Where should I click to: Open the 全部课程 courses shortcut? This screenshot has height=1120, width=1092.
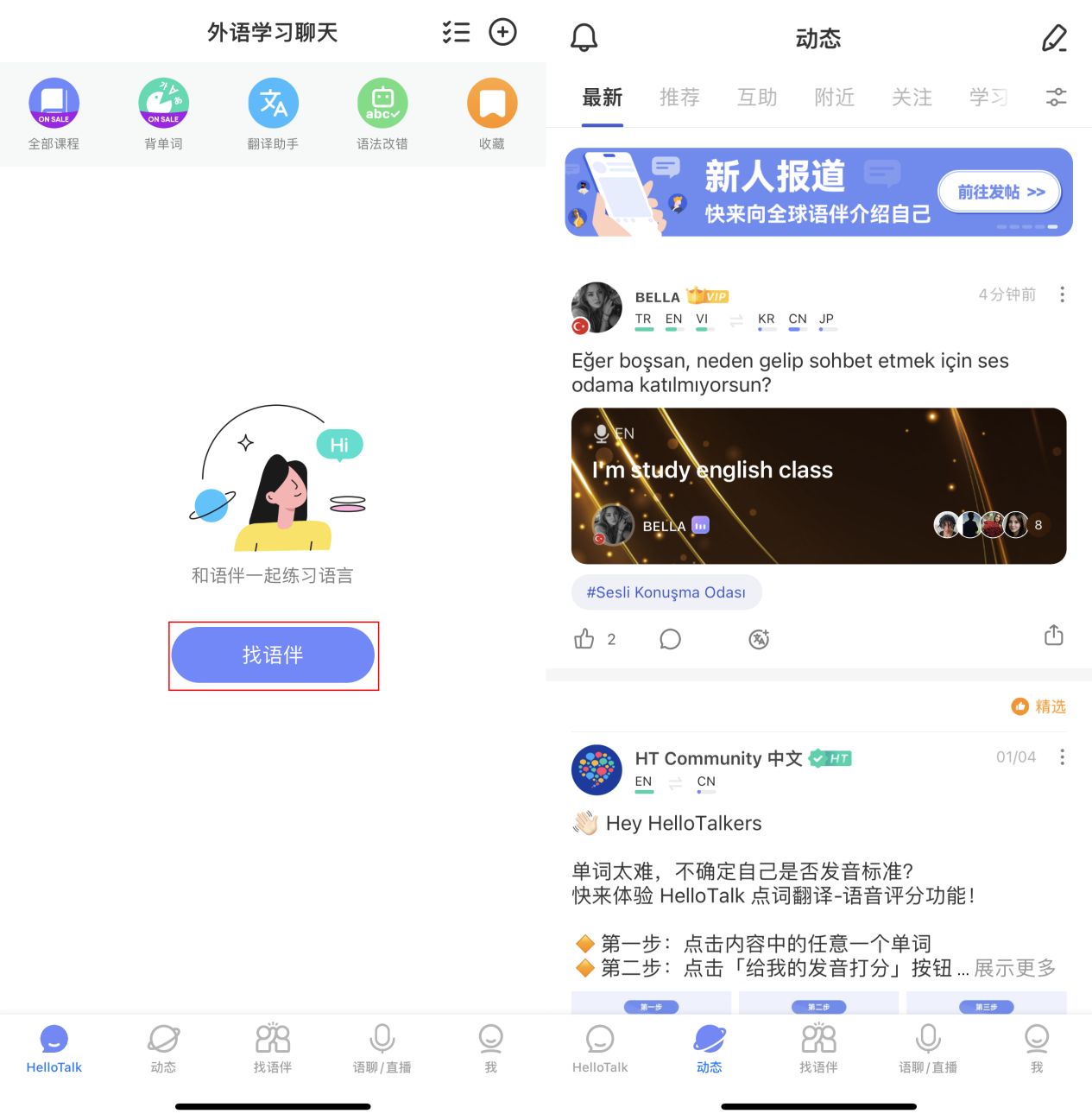point(54,104)
